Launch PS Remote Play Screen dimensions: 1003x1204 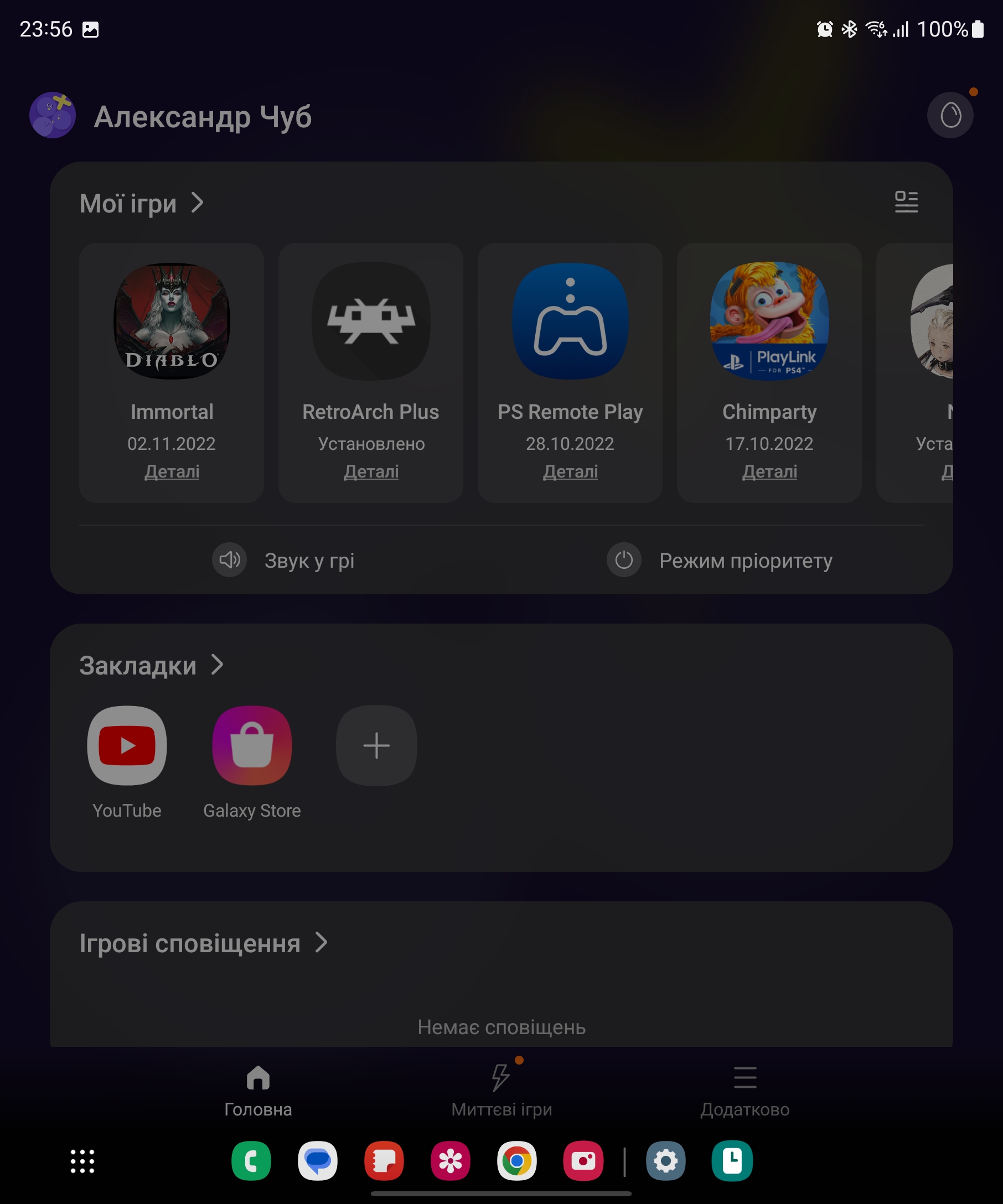click(570, 322)
